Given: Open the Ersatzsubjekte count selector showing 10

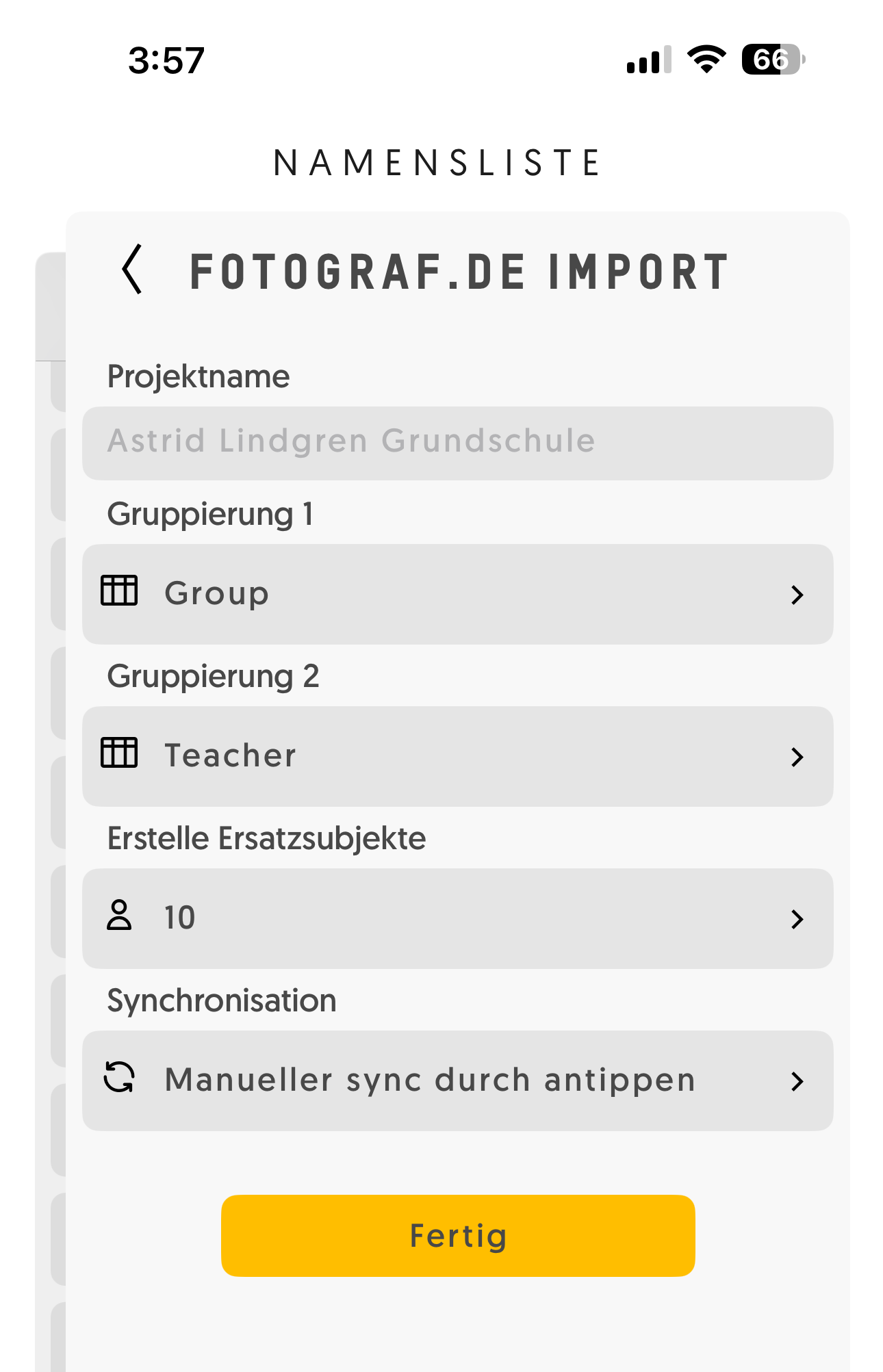Looking at the screenshot, I should tap(457, 918).
